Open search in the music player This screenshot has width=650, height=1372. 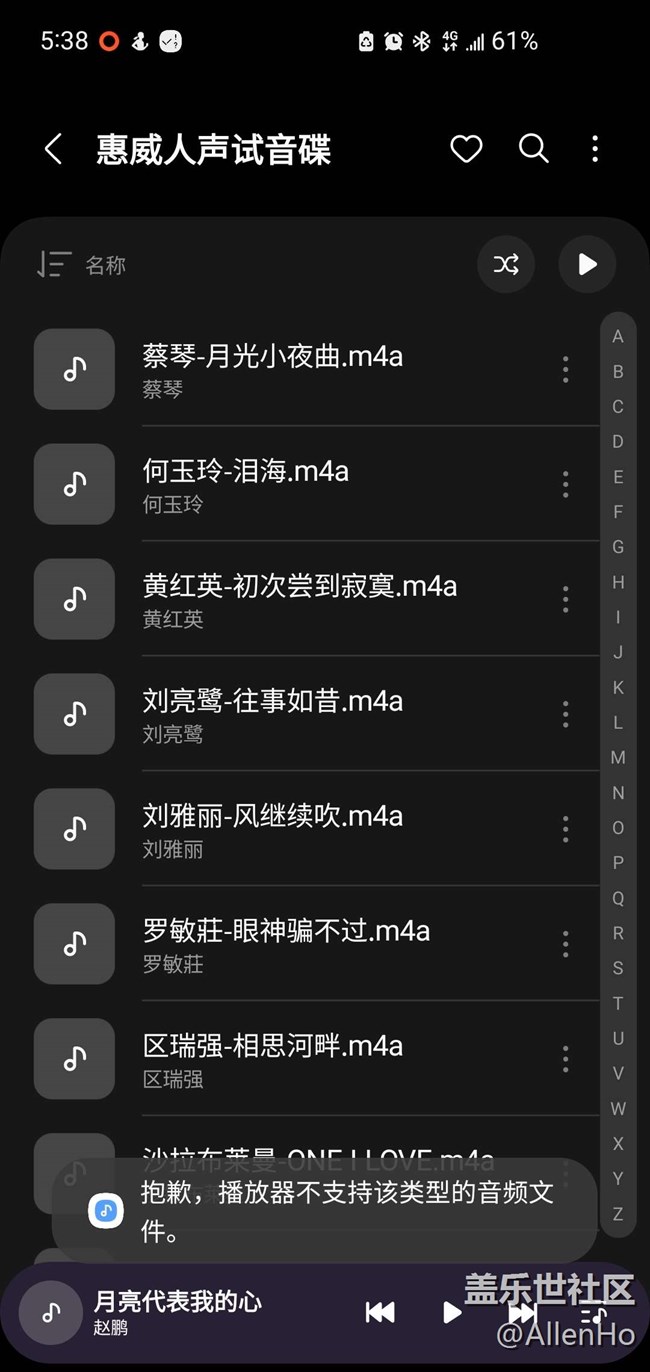[533, 150]
